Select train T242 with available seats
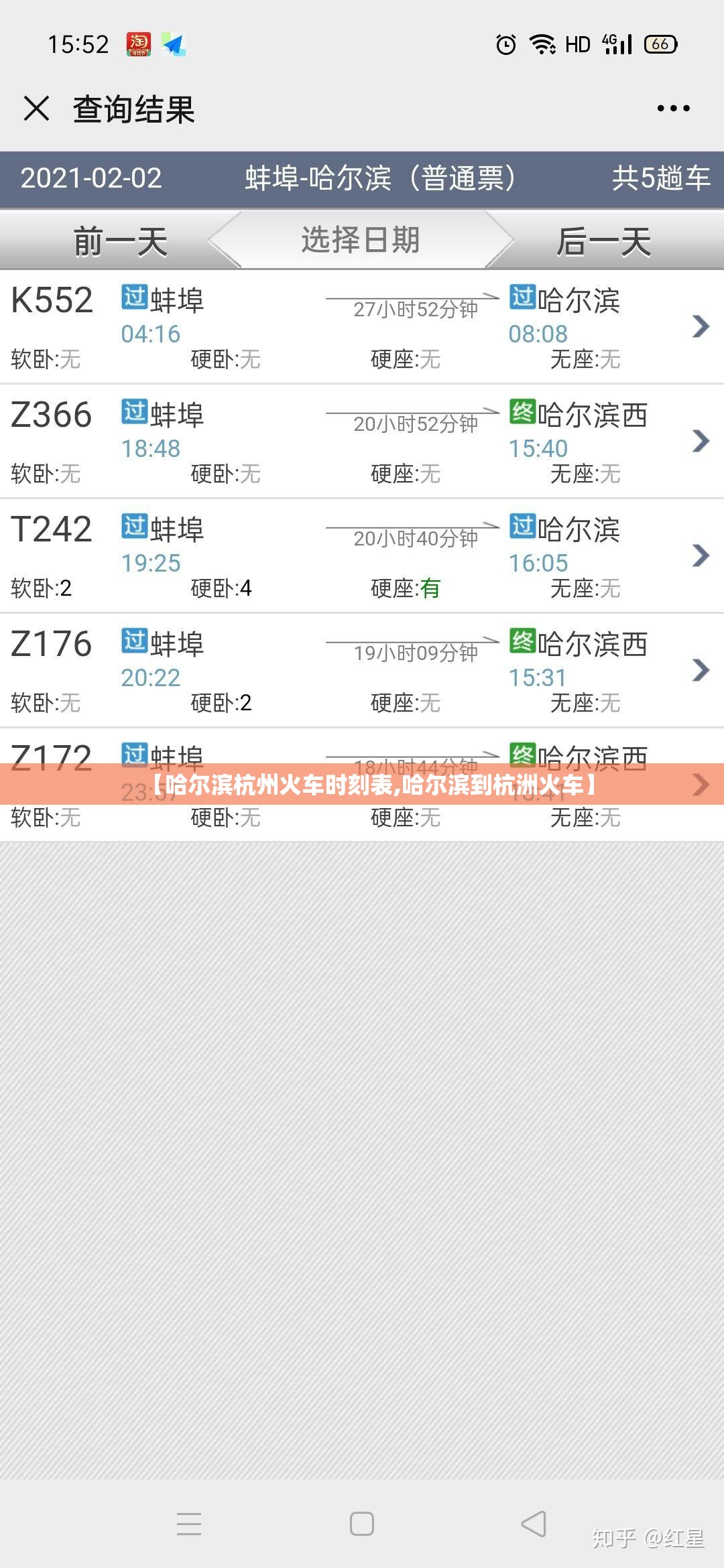Image resolution: width=724 pixels, height=1568 pixels. pyautogui.click(x=362, y=556)
